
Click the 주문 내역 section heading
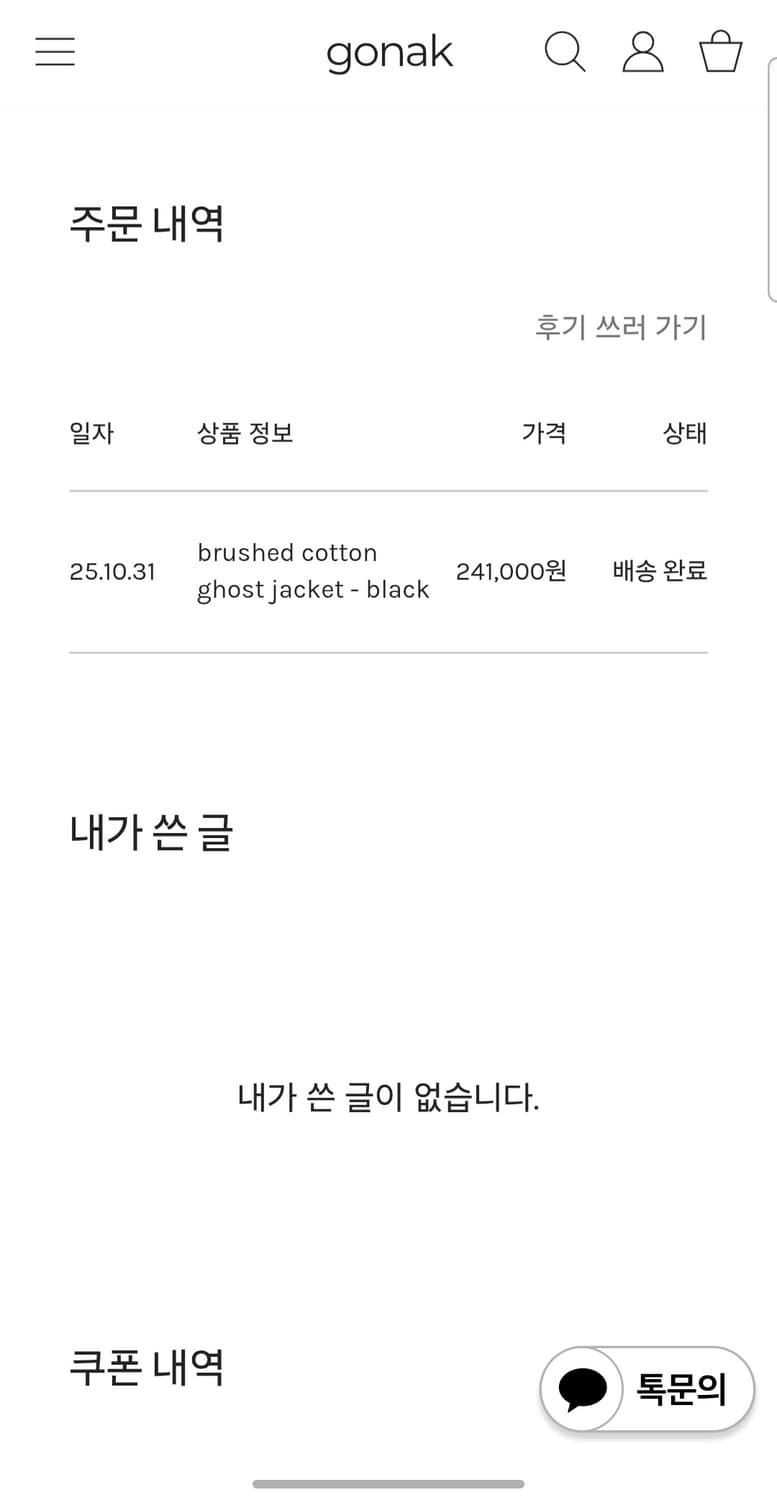148,224
